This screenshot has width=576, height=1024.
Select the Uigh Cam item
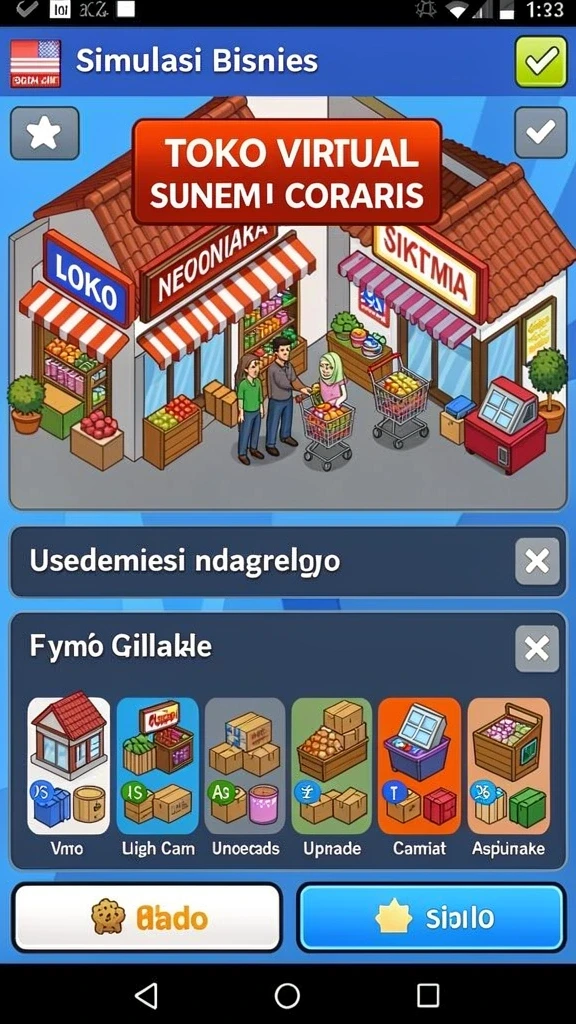click(157, 777)
